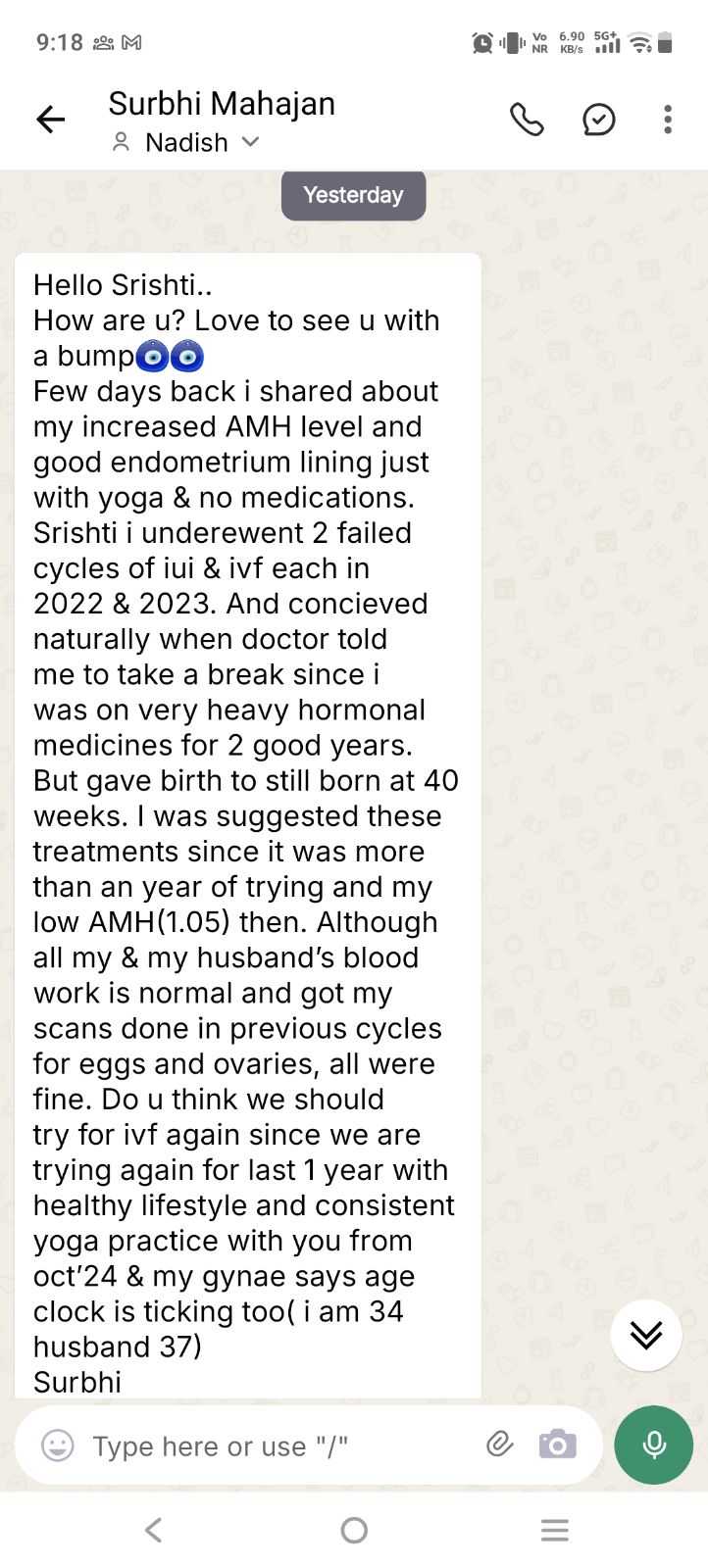Go to the home screen via the system home button

(x=354, y=1530)
